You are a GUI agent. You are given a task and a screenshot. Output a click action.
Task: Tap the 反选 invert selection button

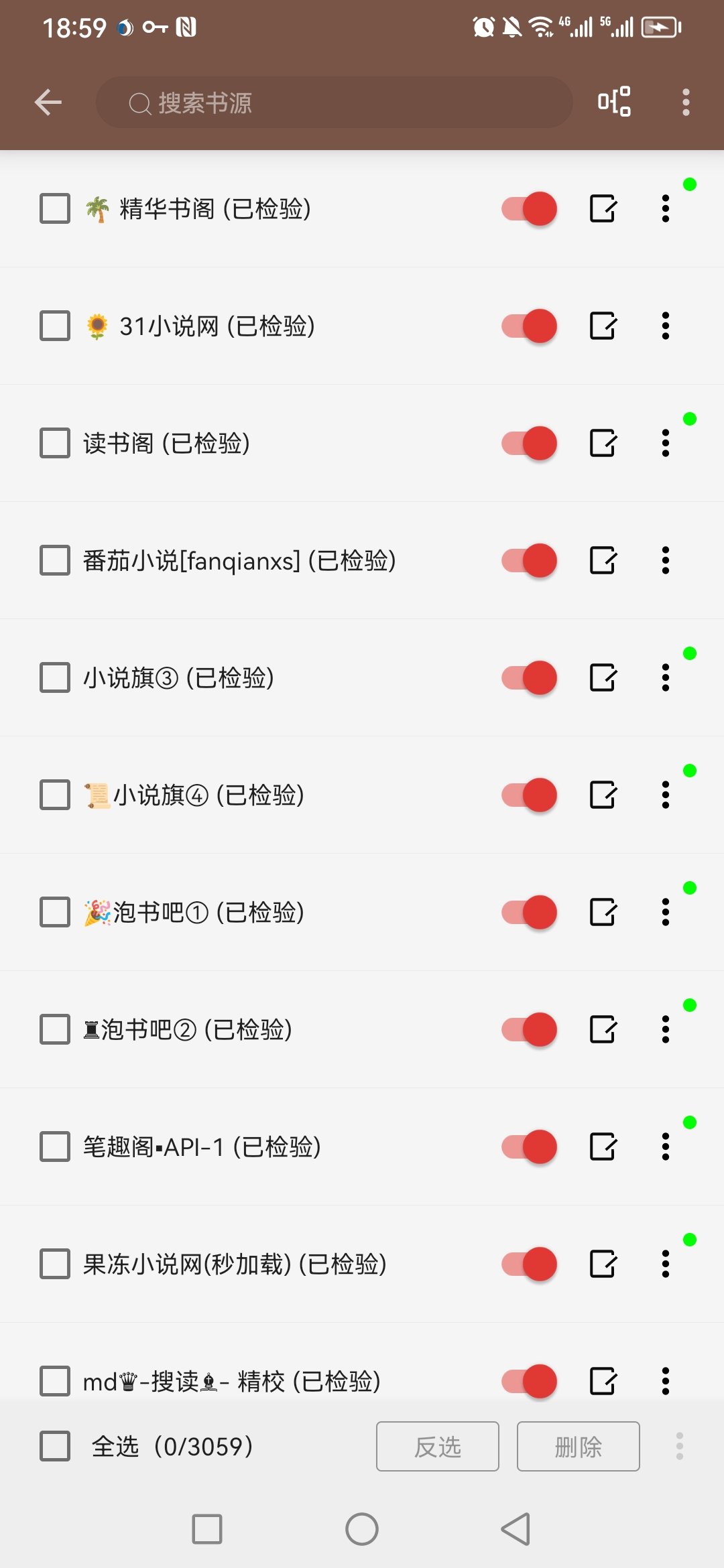click(x=437, y=1446)
